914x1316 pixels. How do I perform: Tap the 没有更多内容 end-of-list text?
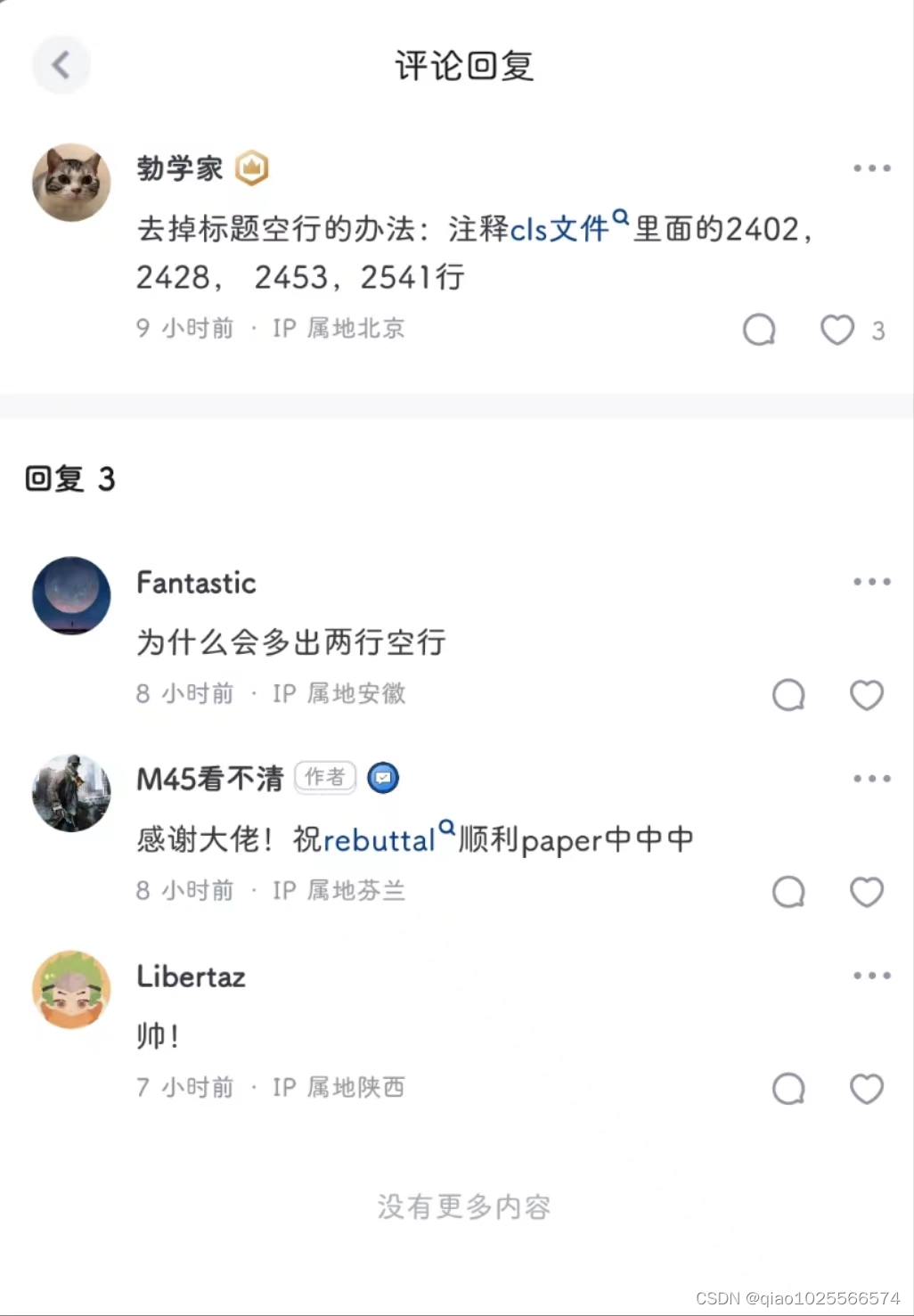tap(462, 1207)
